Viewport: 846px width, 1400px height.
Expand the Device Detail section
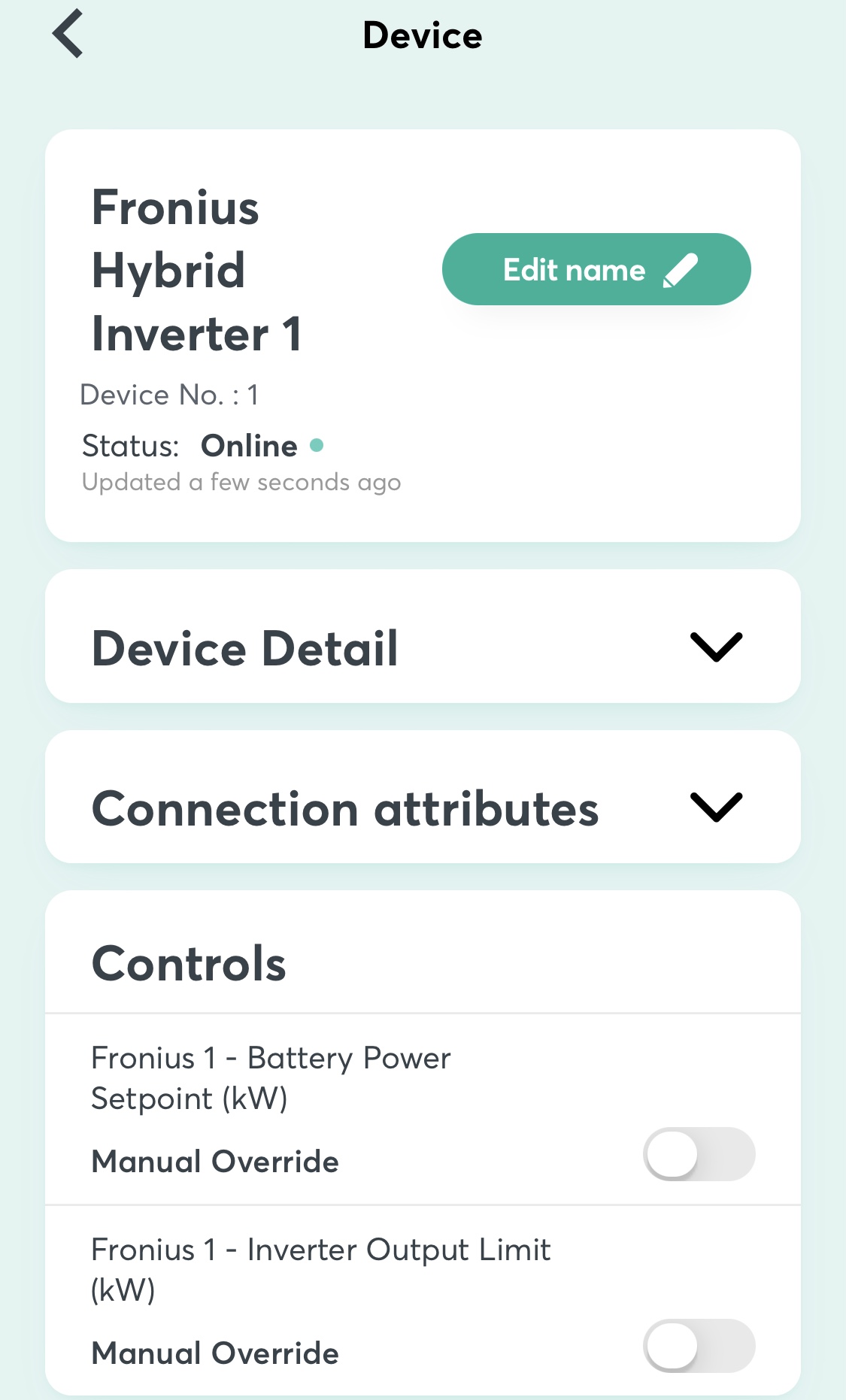pos(715,647)
